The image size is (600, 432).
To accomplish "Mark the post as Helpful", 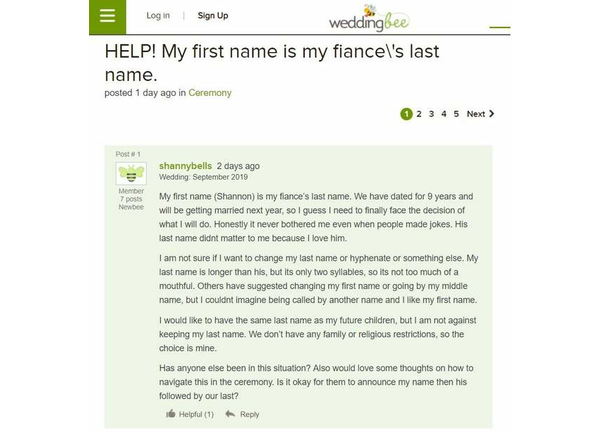I will click(x=190, y=414).
